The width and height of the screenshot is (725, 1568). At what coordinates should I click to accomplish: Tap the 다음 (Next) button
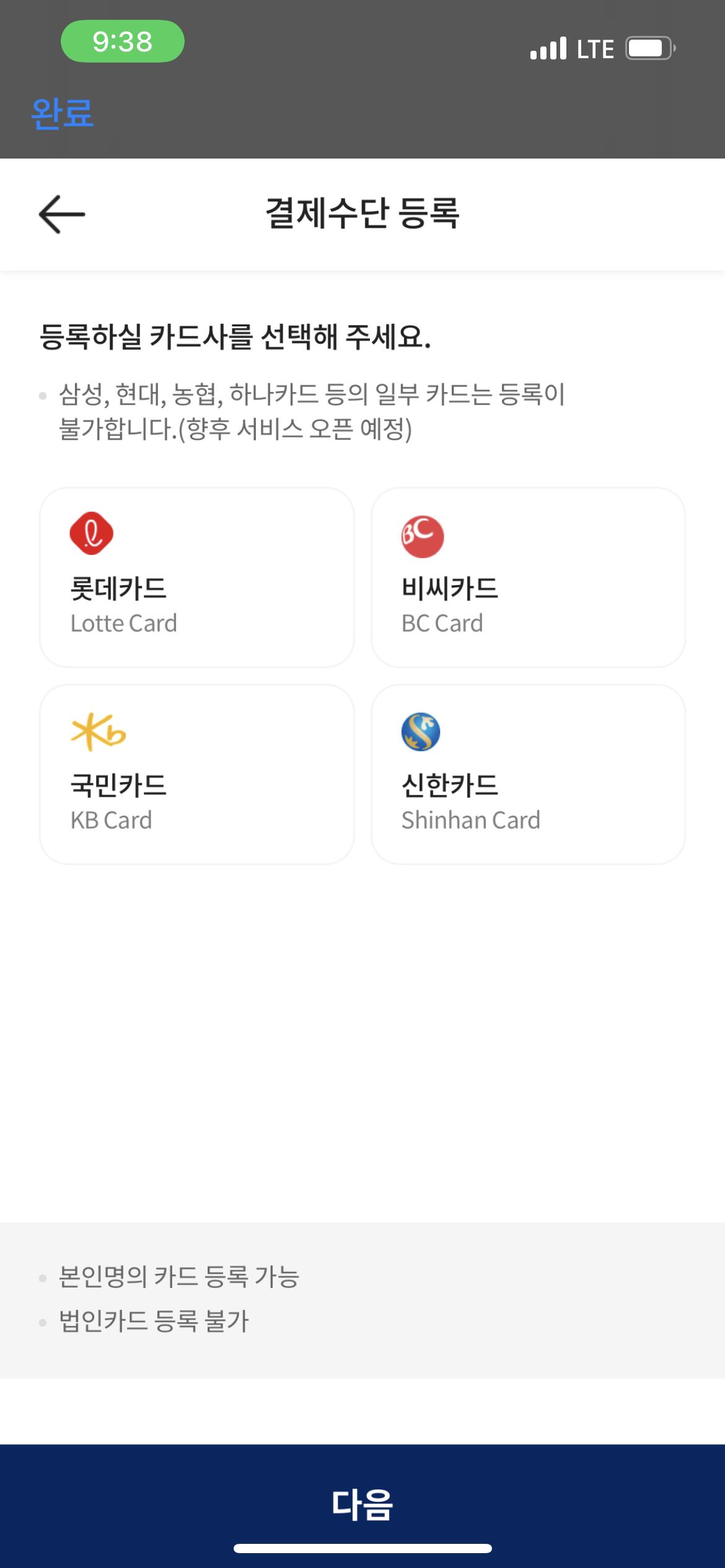click(362, 1504)
